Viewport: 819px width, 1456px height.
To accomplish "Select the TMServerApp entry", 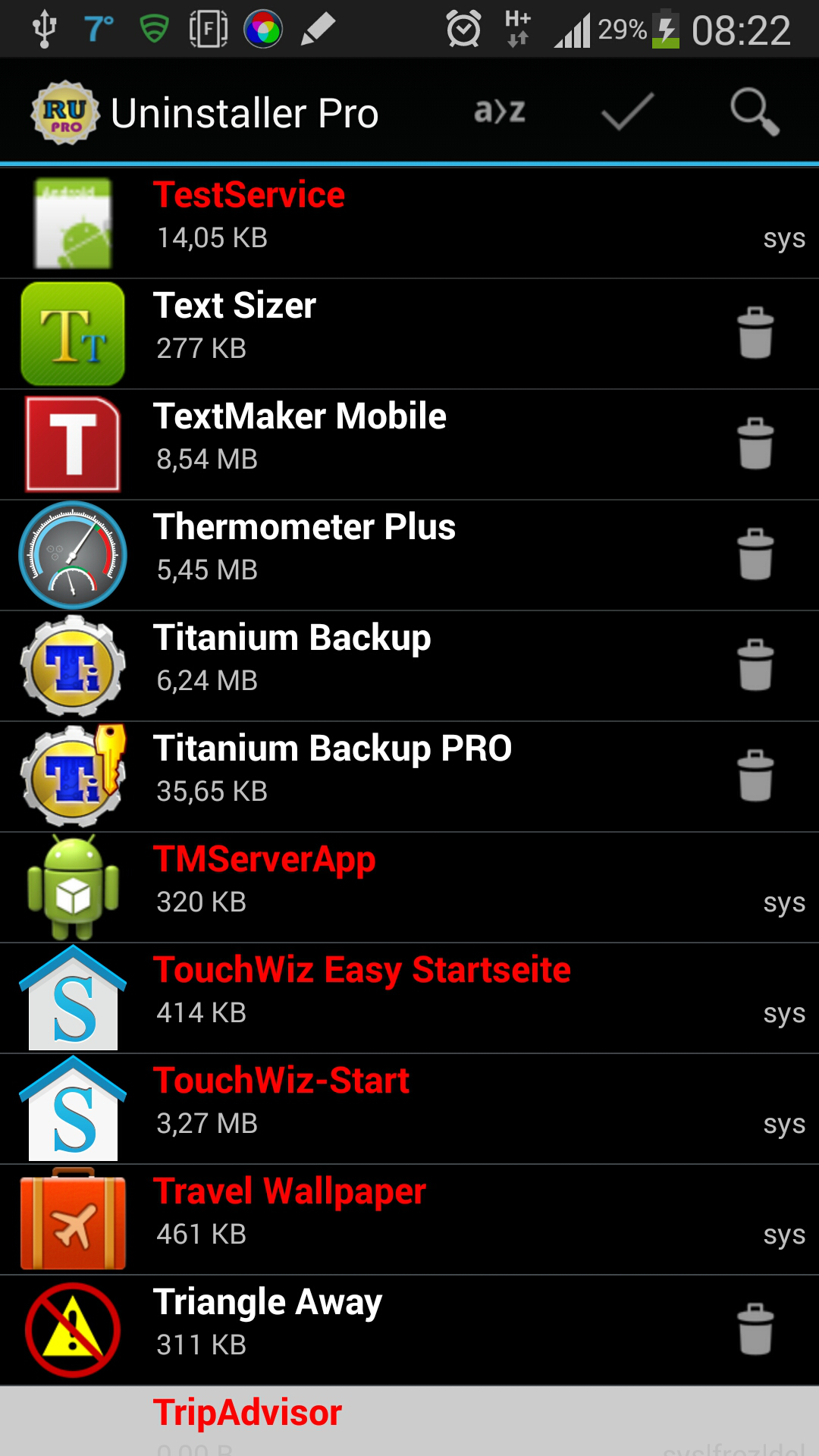I will [x=409, y=887].
